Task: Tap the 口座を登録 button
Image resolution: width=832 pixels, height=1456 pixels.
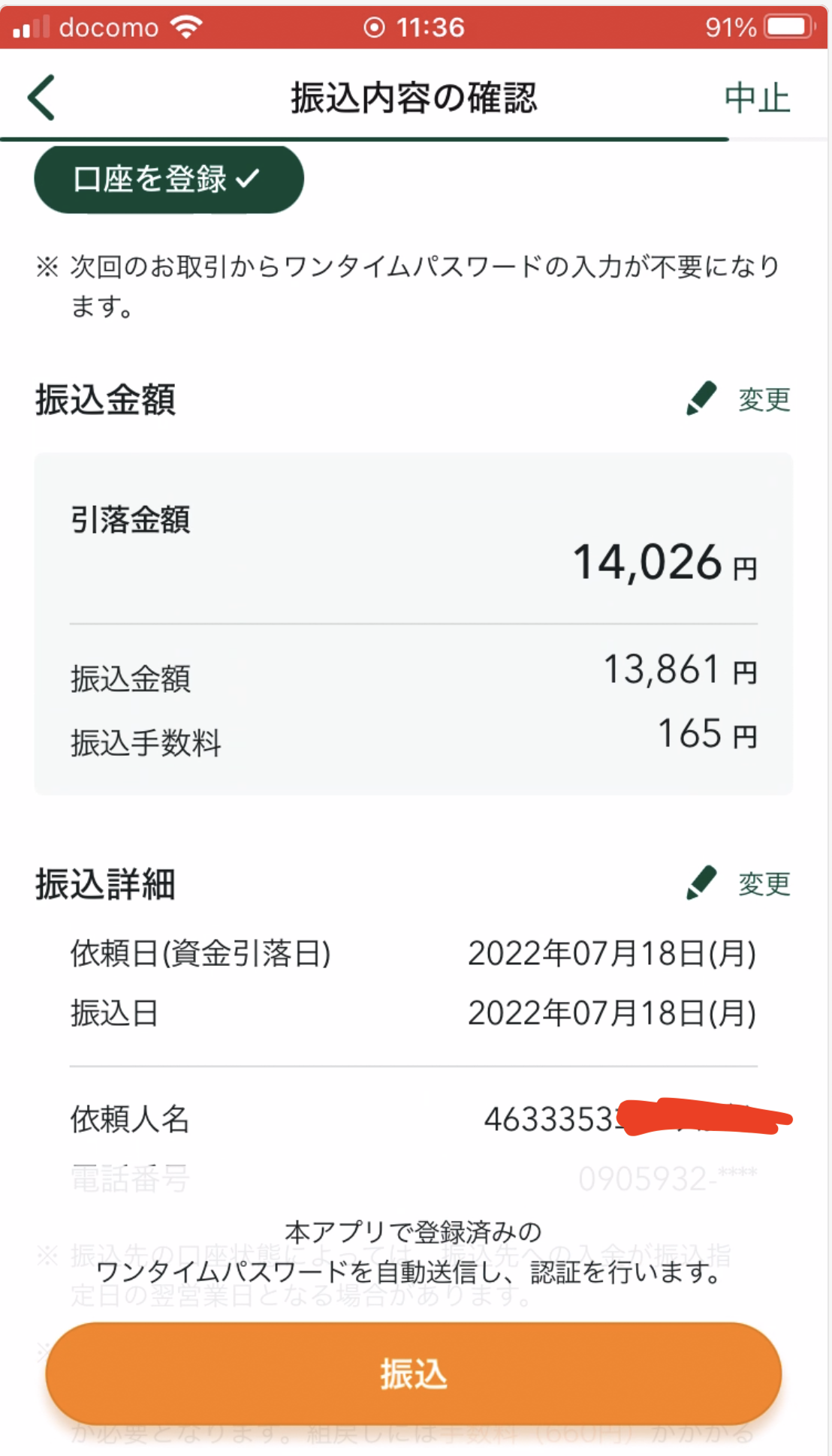Action: pyautogui.click(x=169, y=179)
